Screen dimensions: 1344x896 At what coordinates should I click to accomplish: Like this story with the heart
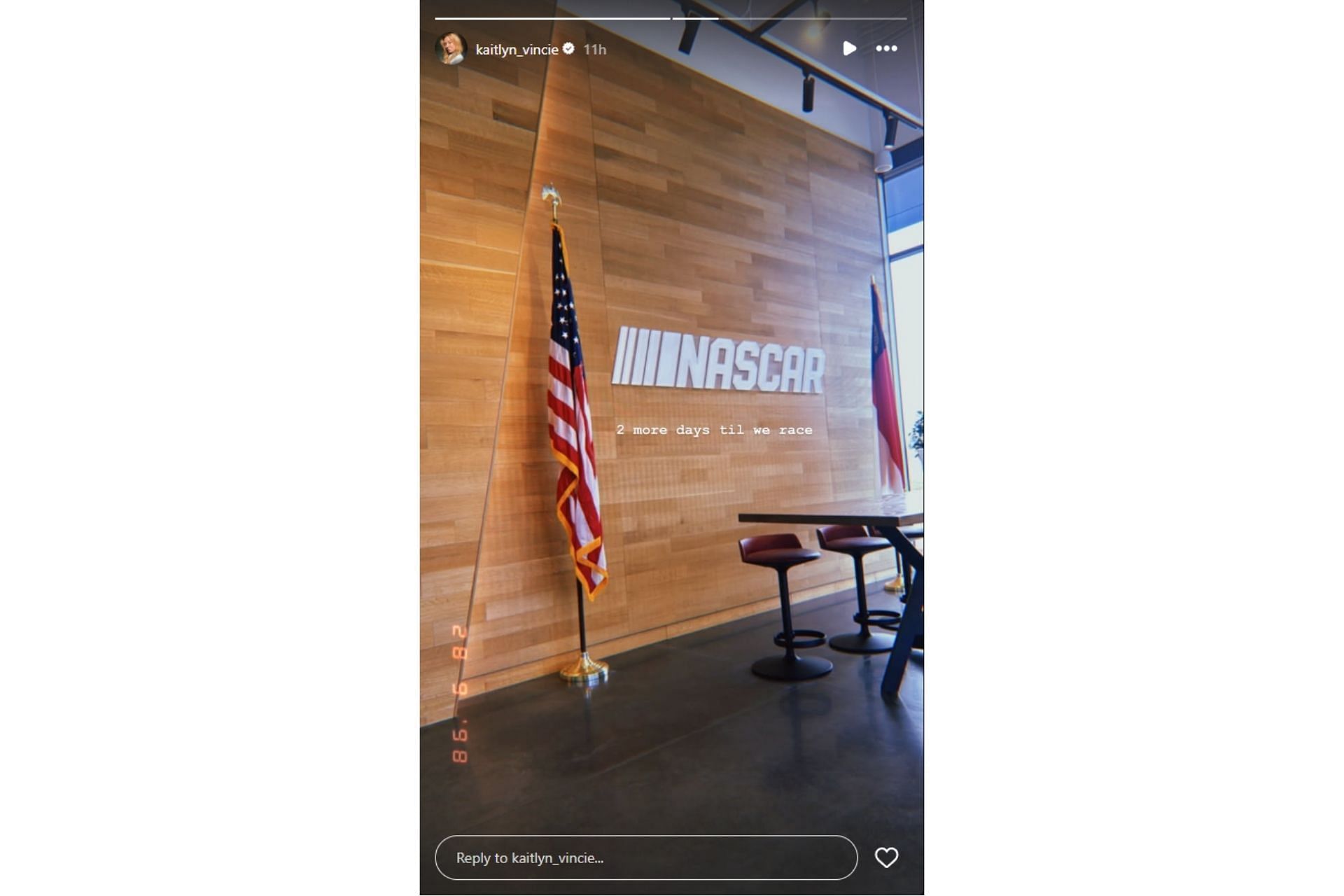coord(886,857)
